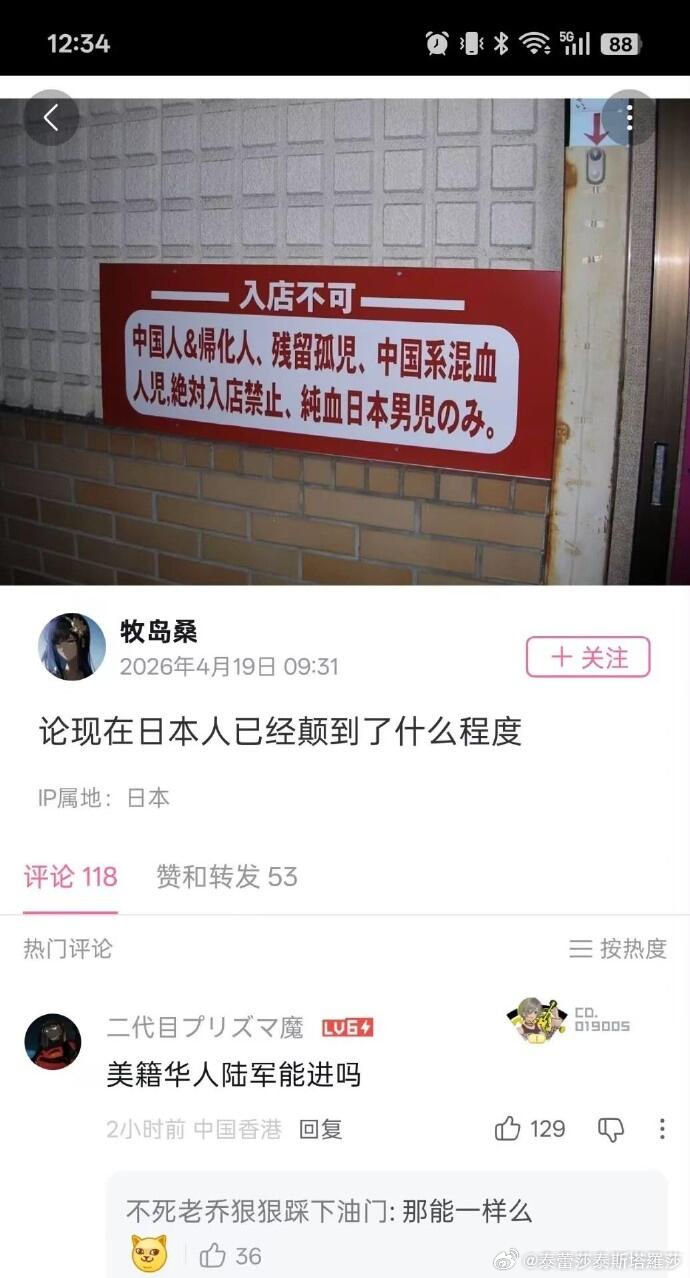690x1278 pixels.
Task: Open more options on 二代目プリズマ魔's comment
Action: pyautogui.click(x=661, y=1129)
